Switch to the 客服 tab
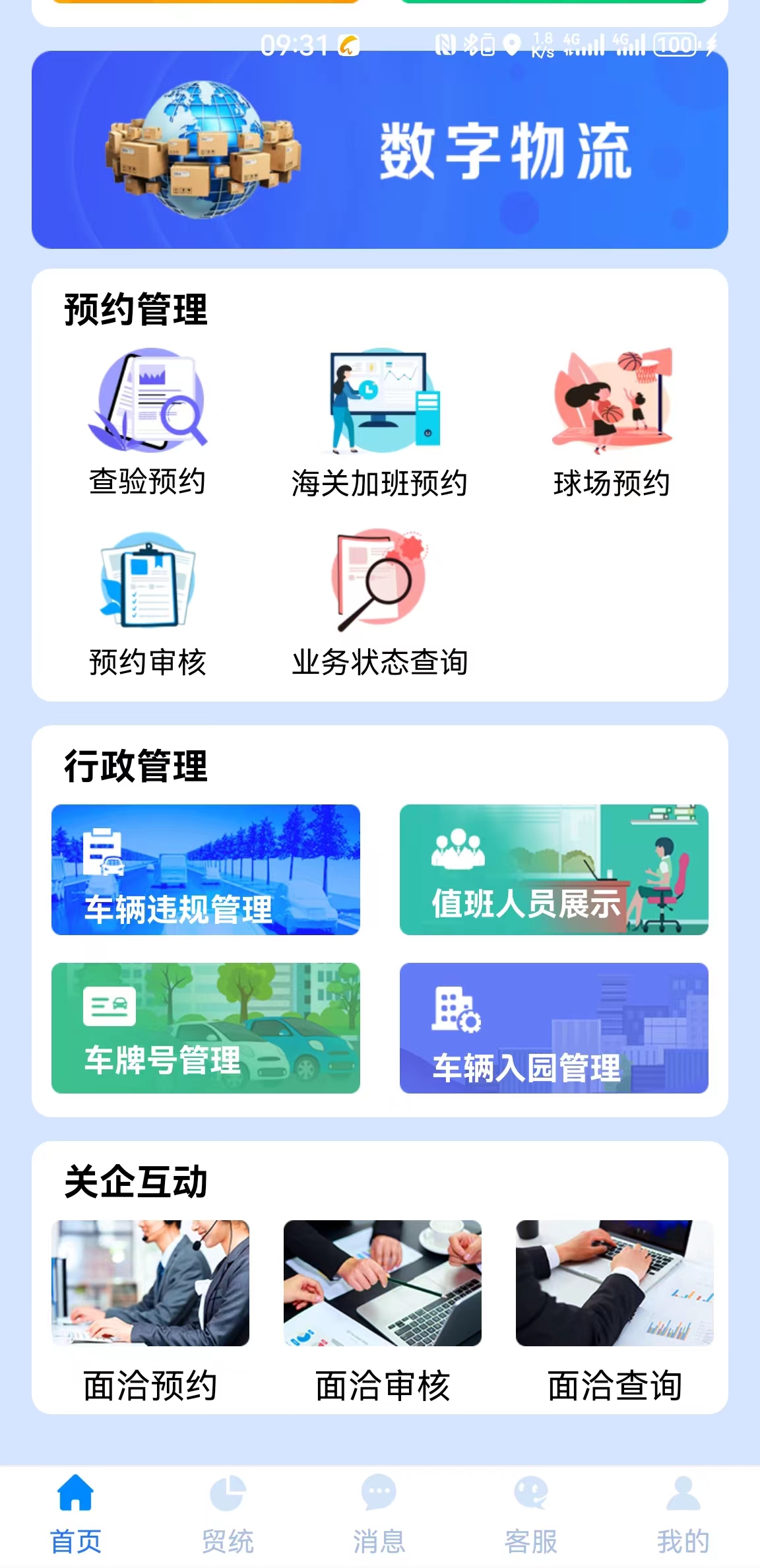The image size is (760, 1568). [x=531, y=1514]
